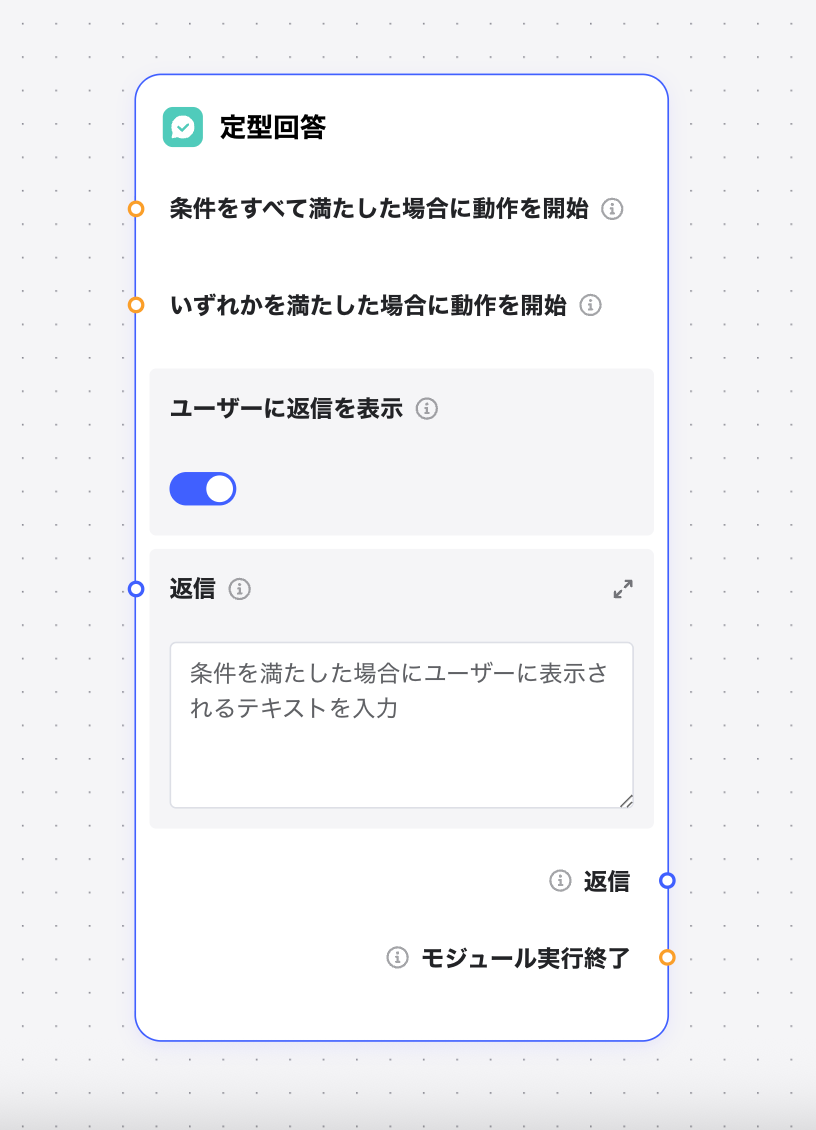Tap the モジュール実行終了 output connector
816x1130 pixels.
[667, 957]
